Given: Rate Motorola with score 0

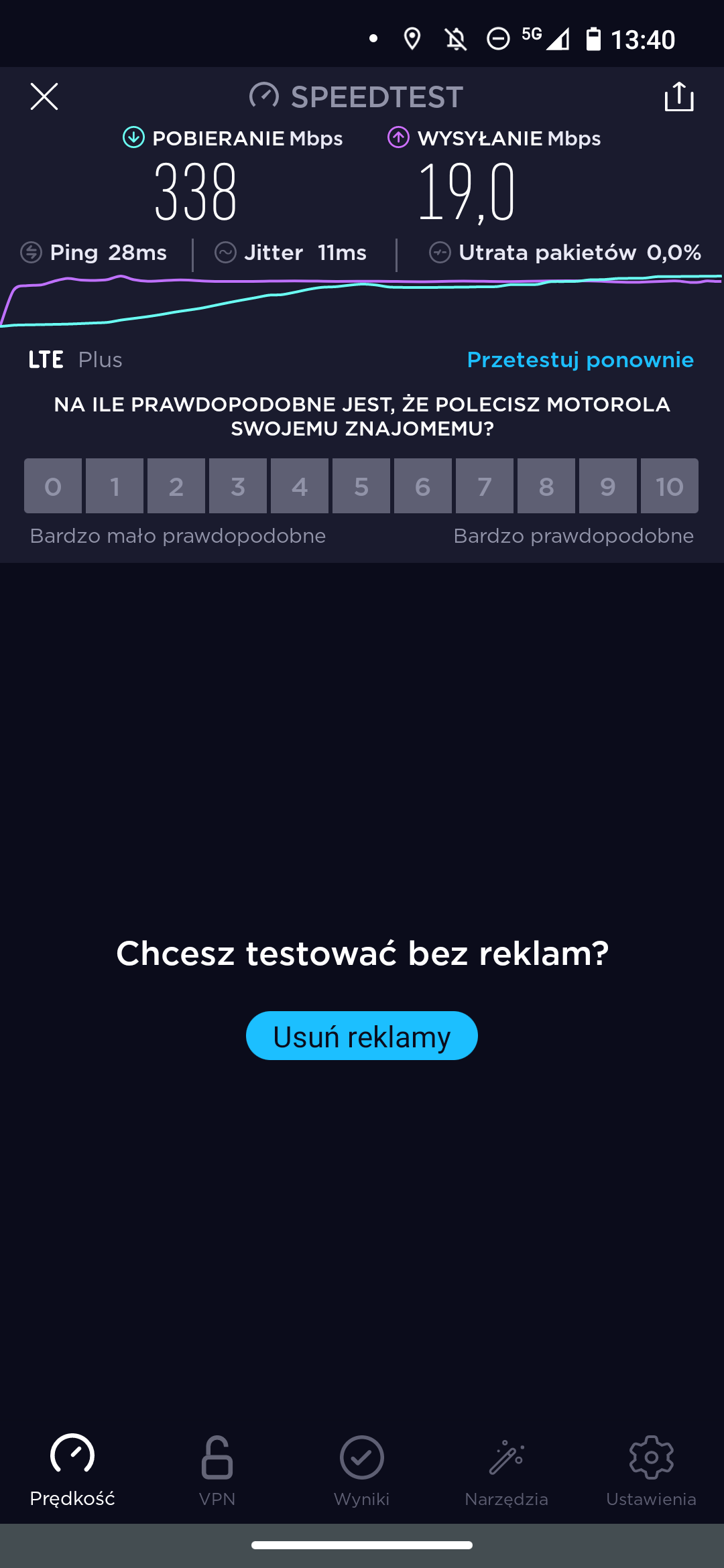Looking at the screenshot, I should click(53, 486).
